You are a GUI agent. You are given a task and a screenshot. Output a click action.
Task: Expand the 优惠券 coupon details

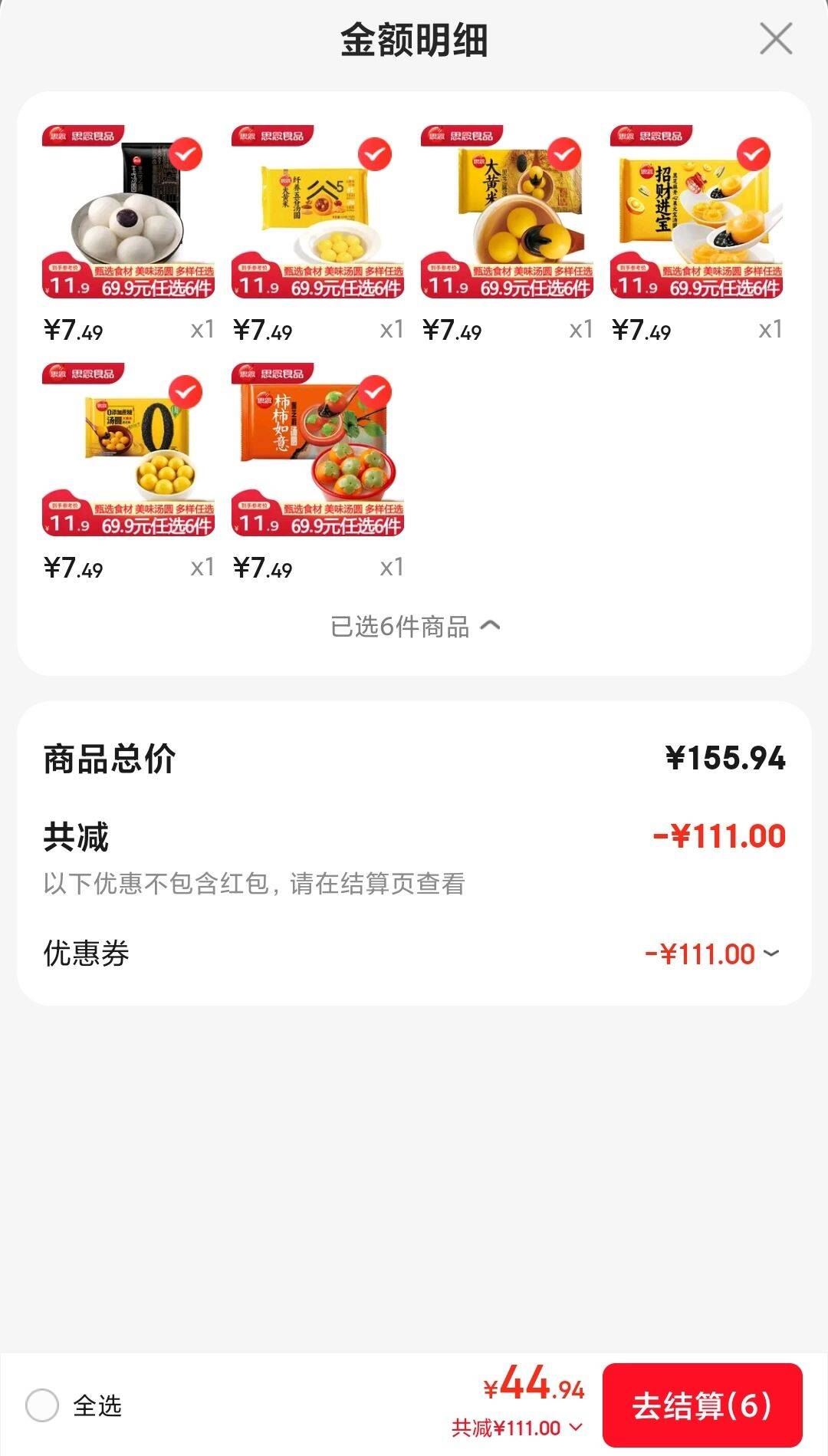tap(770, 953)
